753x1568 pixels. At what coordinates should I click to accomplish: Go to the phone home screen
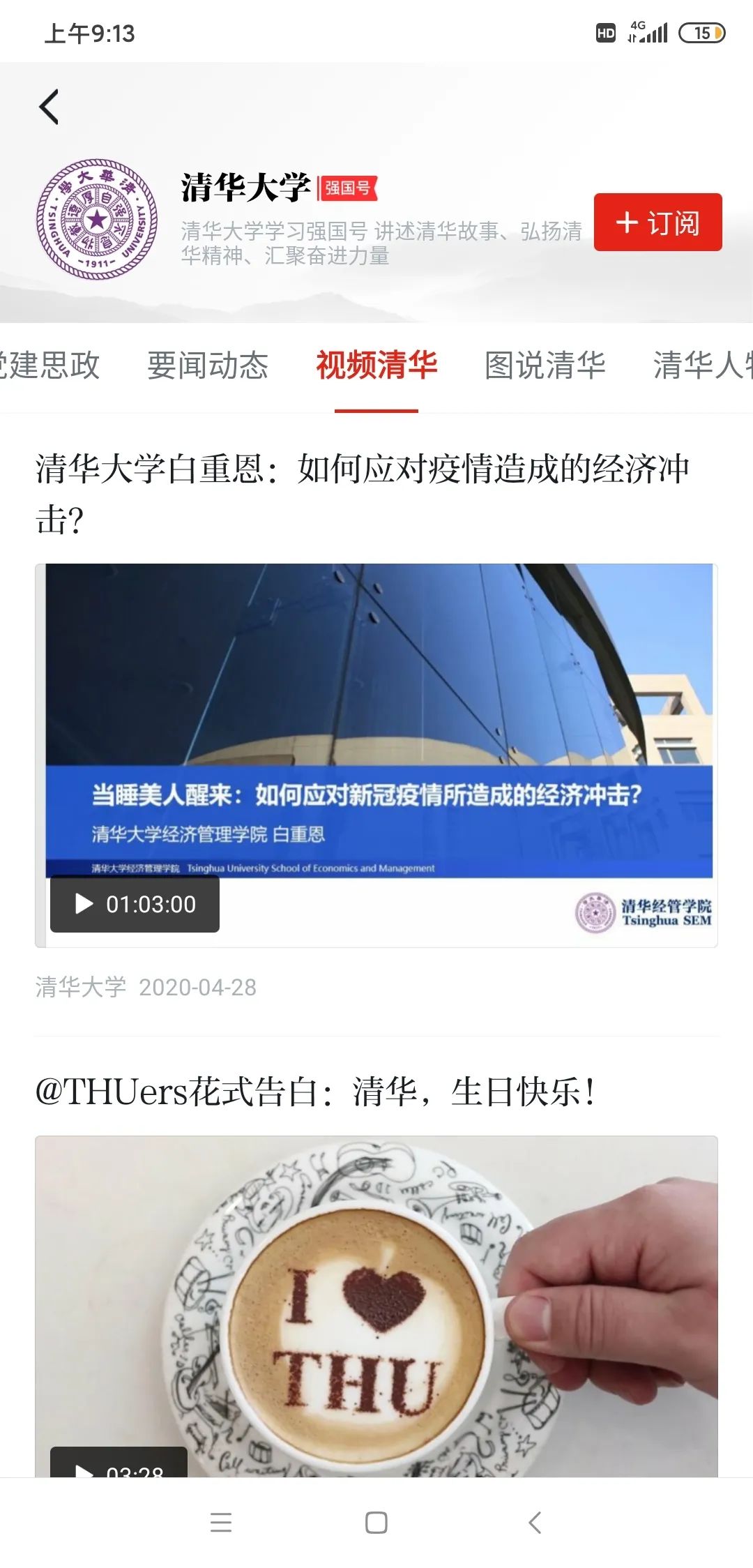pyautogui.click(x=376, y=1522)
